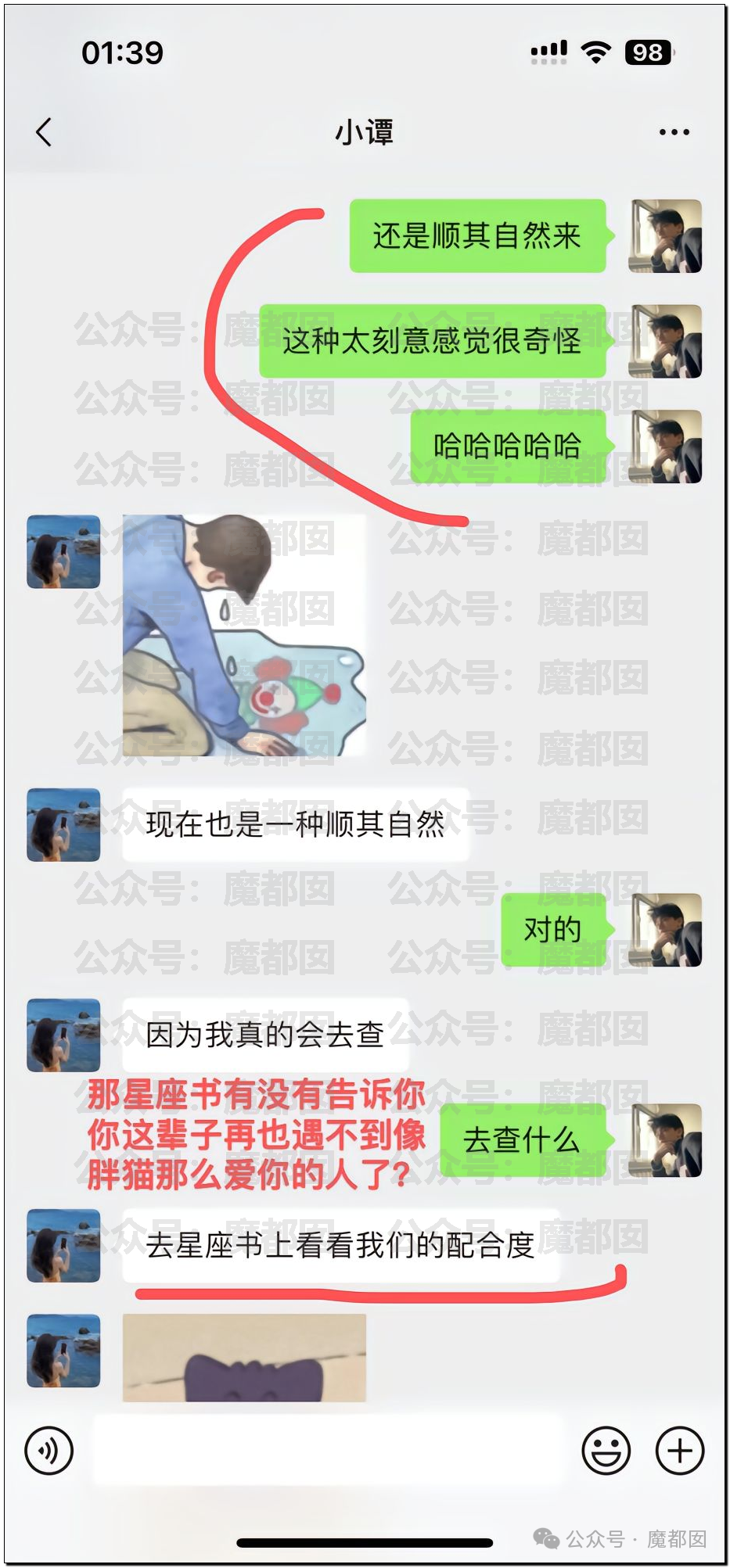Open own avatar beside 对的 message

pyautogui.click(x=666, y=930)
